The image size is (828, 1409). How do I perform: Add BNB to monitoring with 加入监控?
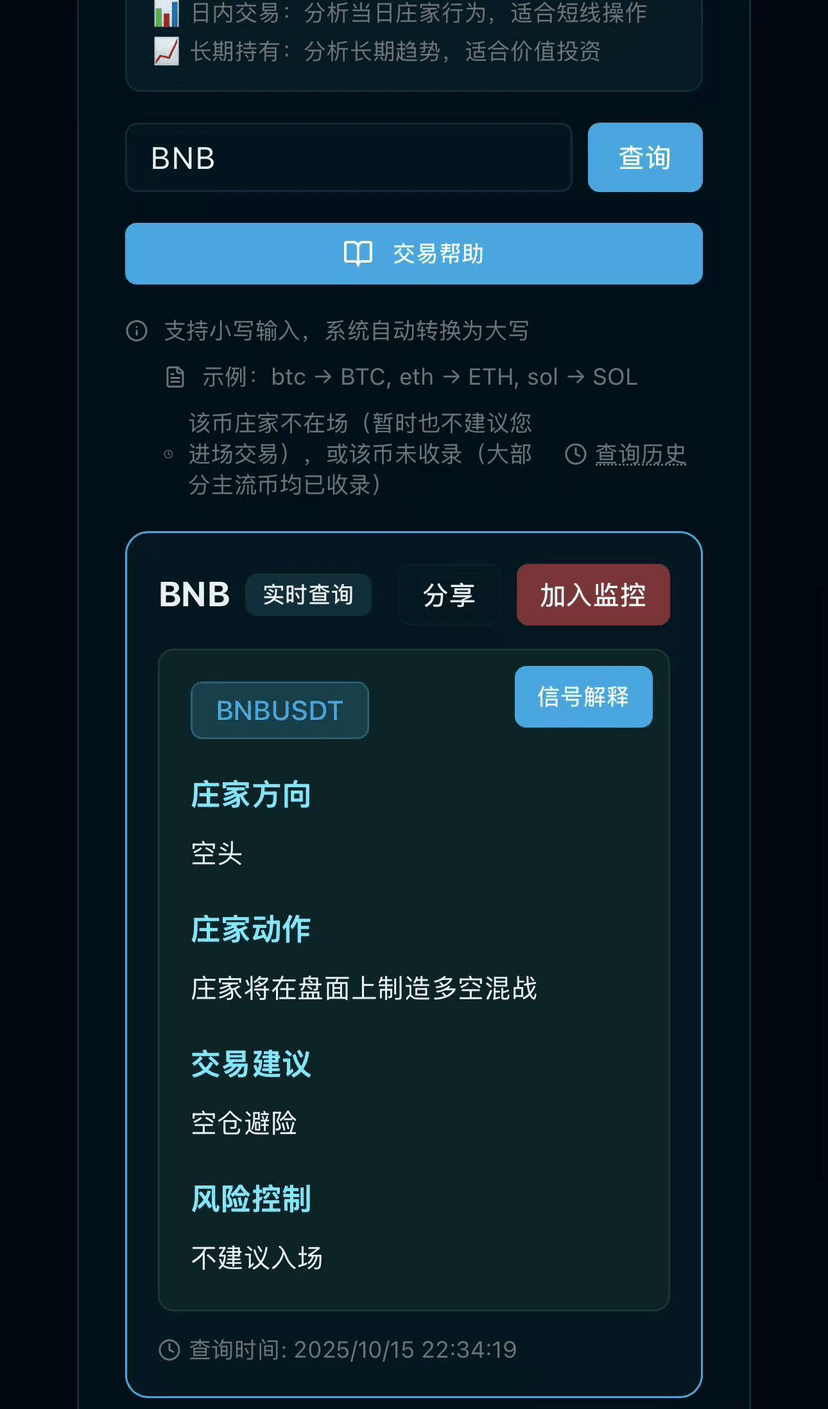tap(593, 595)
